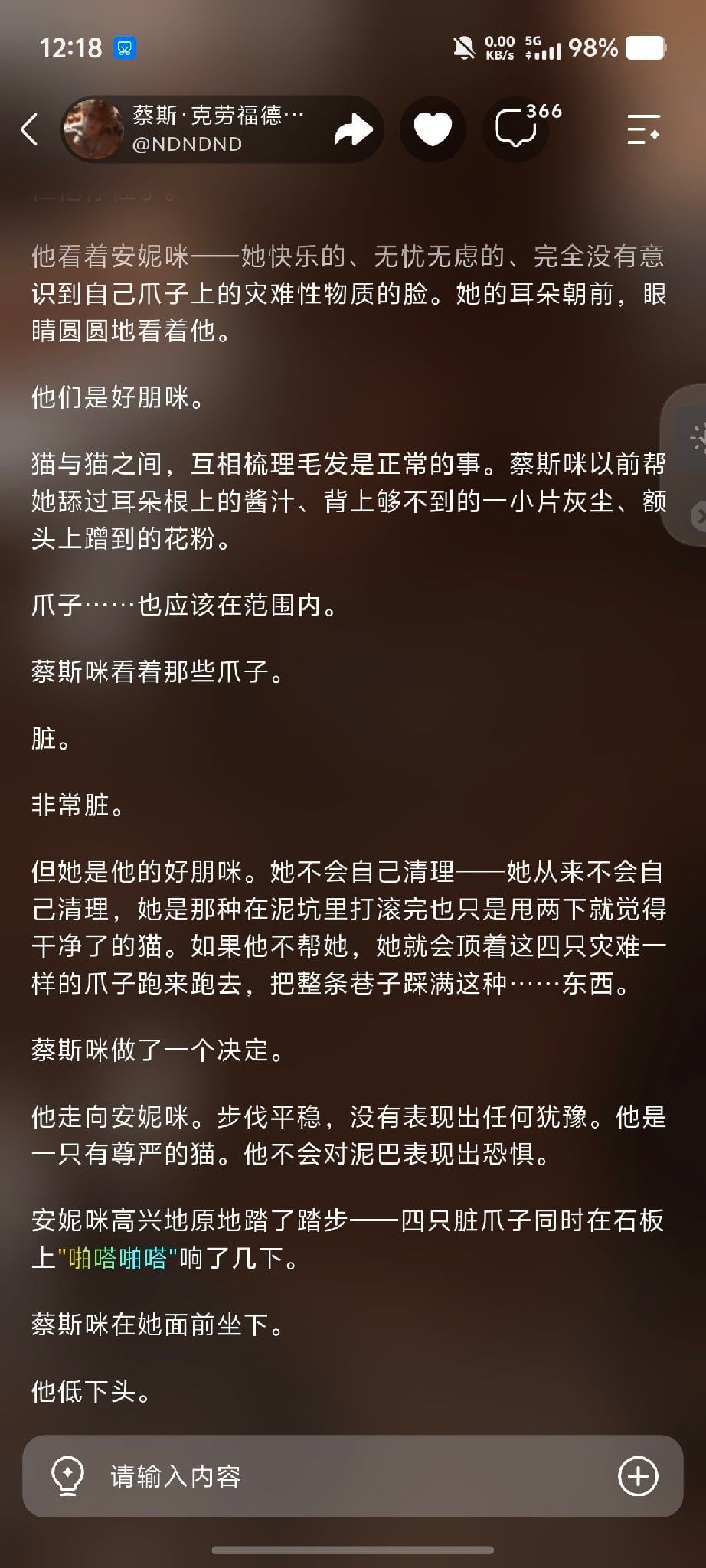Share this story with the arrow icon
This screenshot has height=1568, width=706.
pyautogui.click(x=354, y=130)
